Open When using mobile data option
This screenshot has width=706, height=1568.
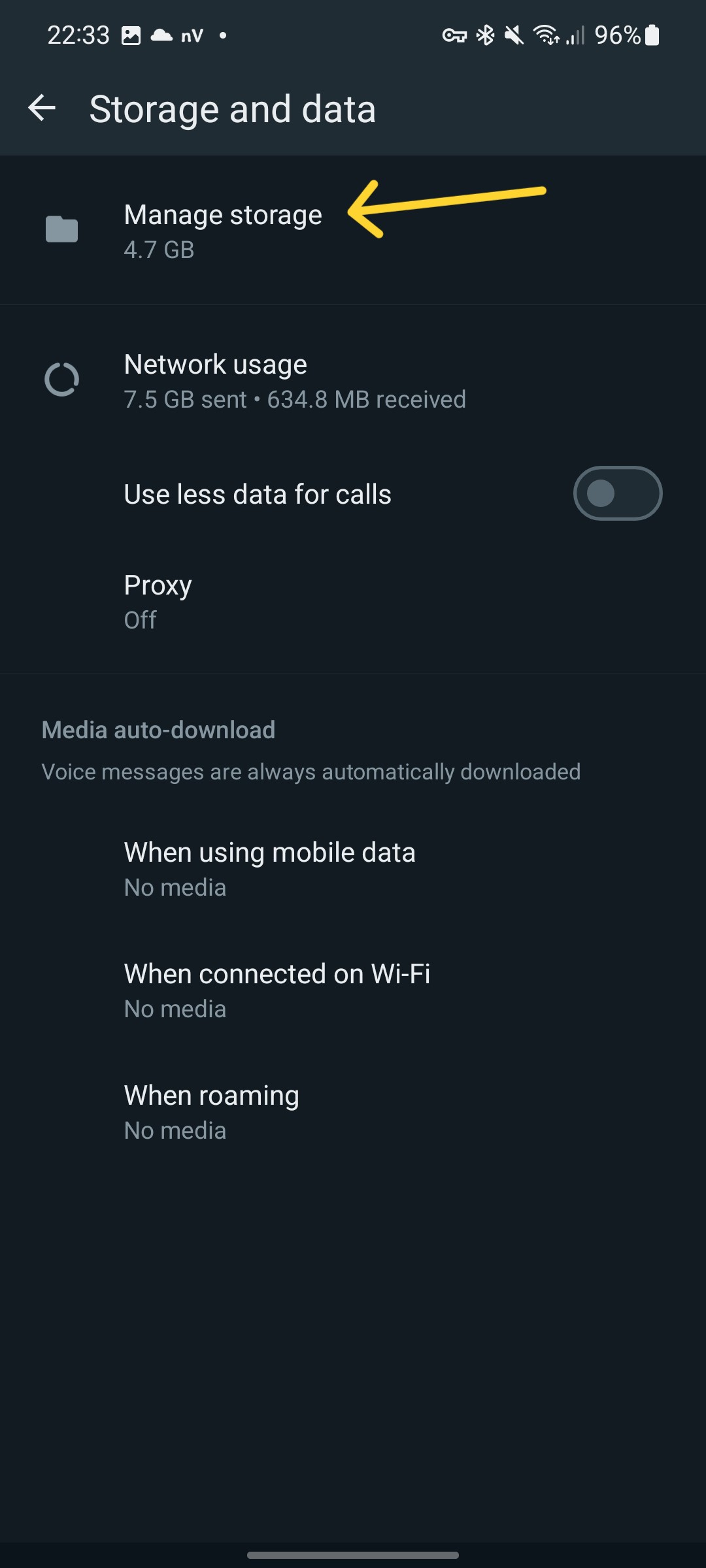click(269, 869)
